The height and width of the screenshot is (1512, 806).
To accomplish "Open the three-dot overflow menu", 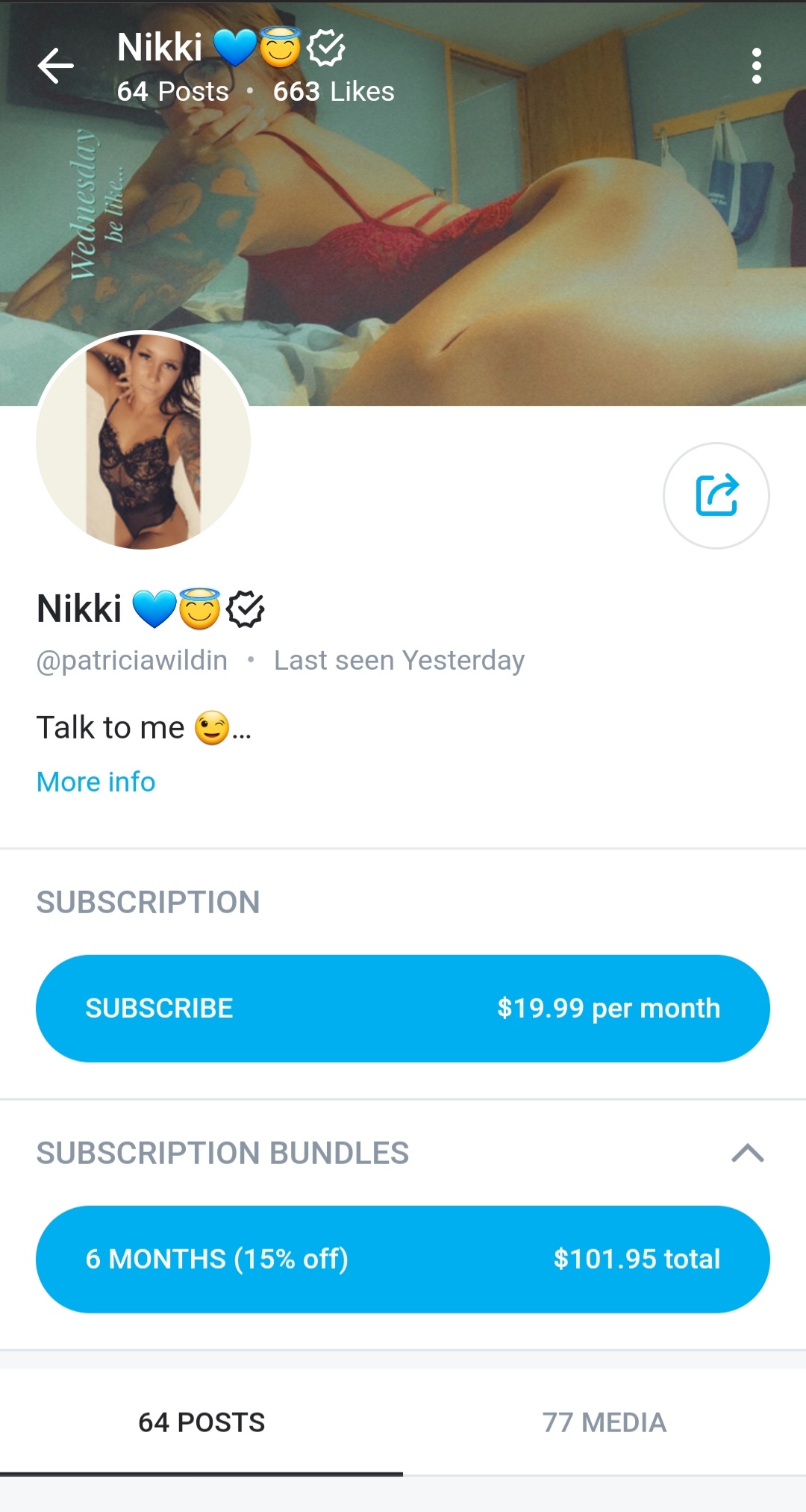I will click(x=756, y=66).
